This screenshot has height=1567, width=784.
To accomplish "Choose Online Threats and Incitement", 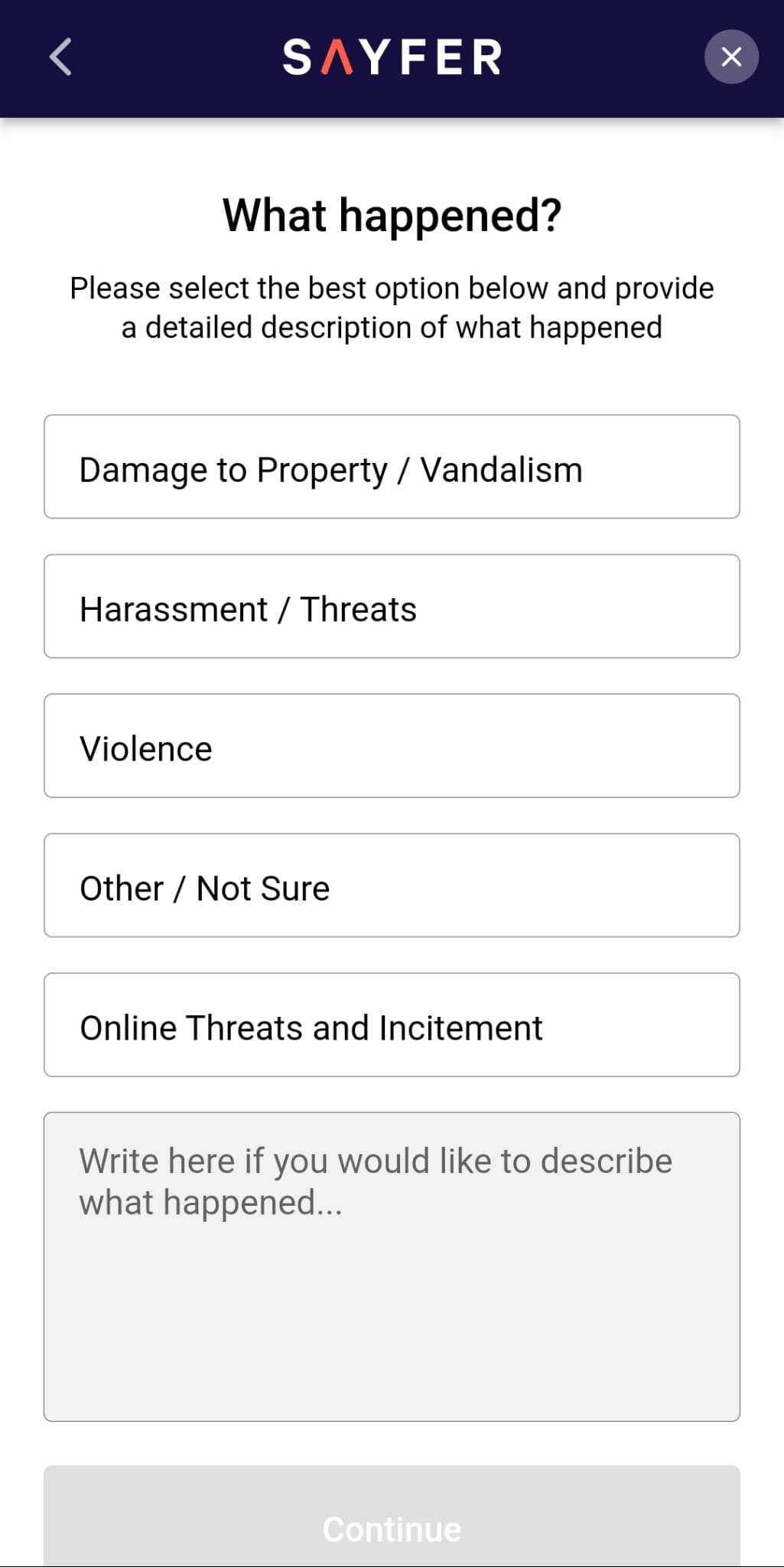I will point(392,1025).
